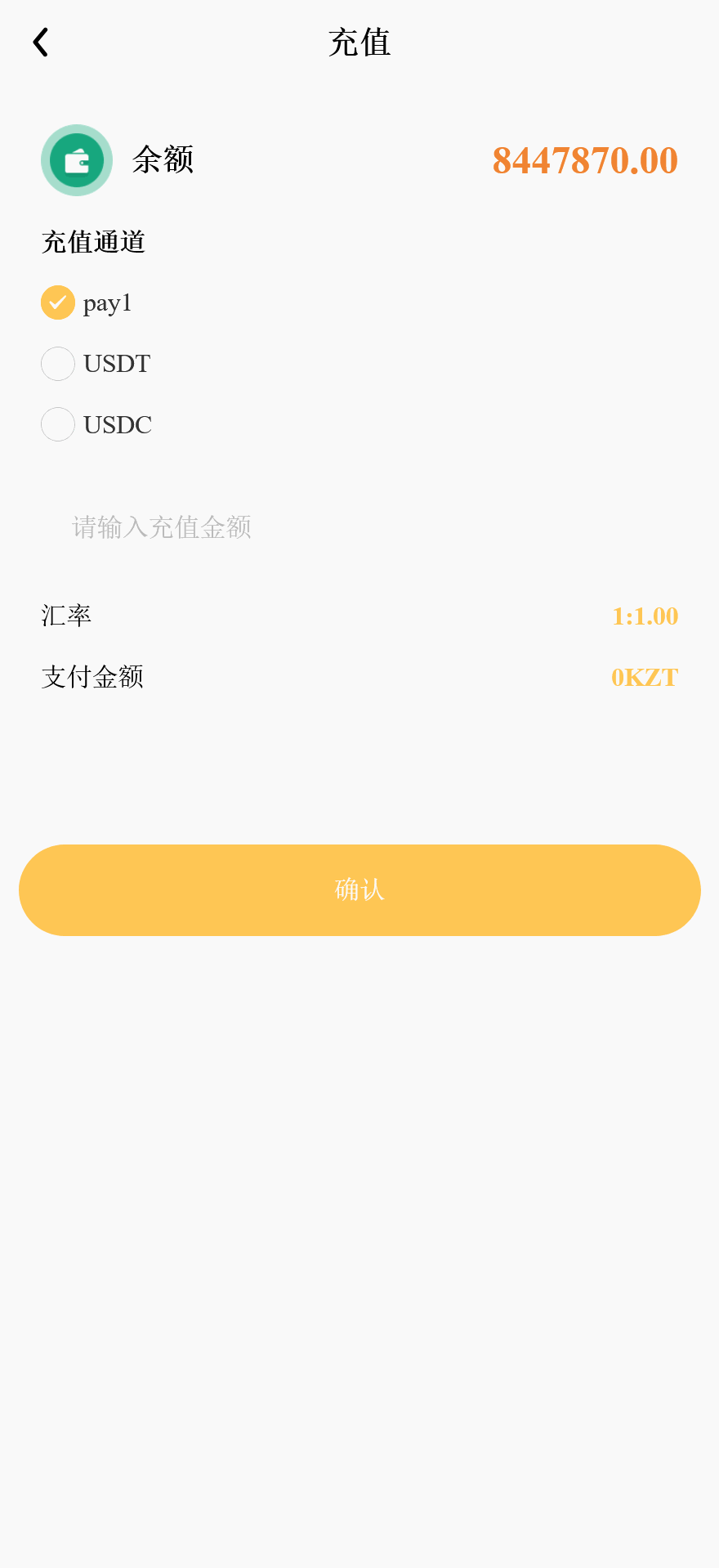This screenshot has width=719, height=1568.
Task: Click the 充值通道 section header
Action: [x=93, y=242]
